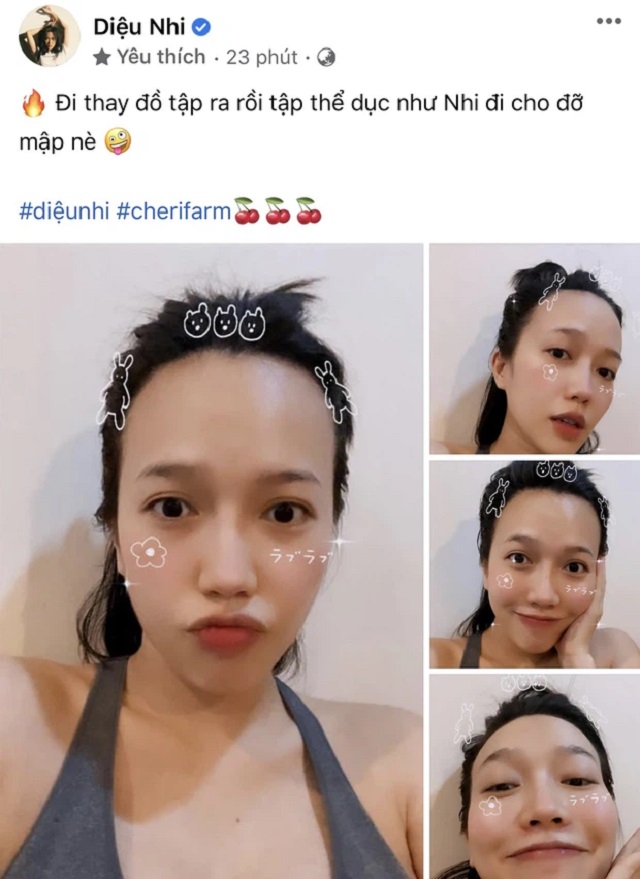Open the #cherifarm hashtag

173,212
